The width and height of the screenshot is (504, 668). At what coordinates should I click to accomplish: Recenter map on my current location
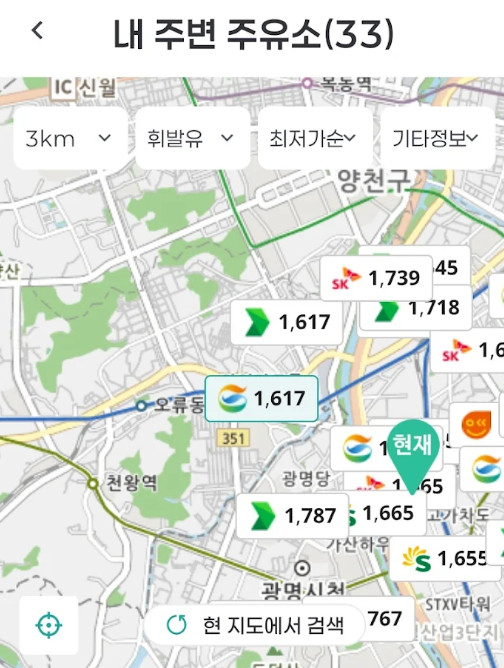point(49,625)
